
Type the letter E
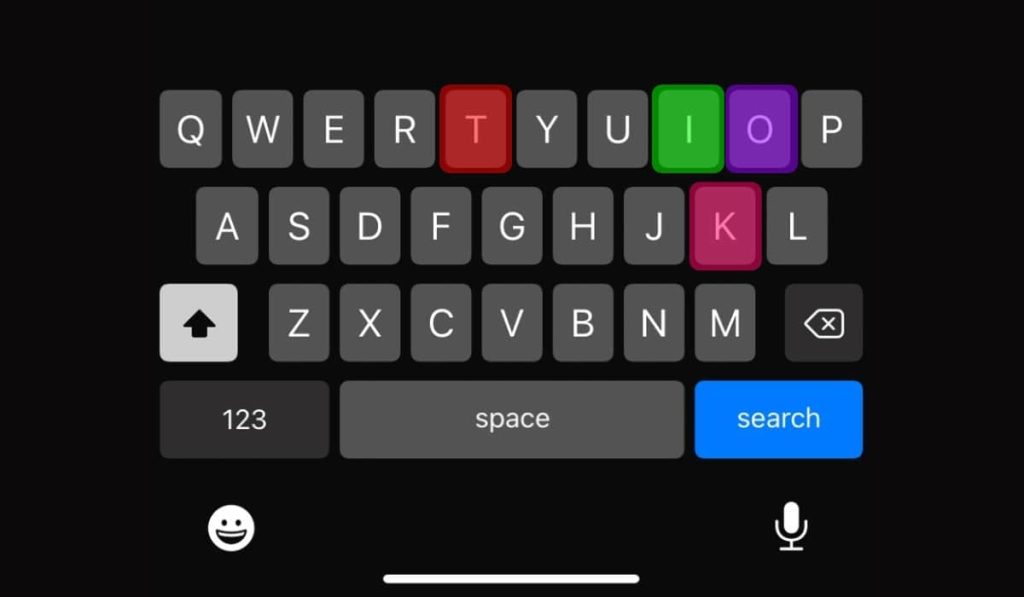tap(333, 129)
